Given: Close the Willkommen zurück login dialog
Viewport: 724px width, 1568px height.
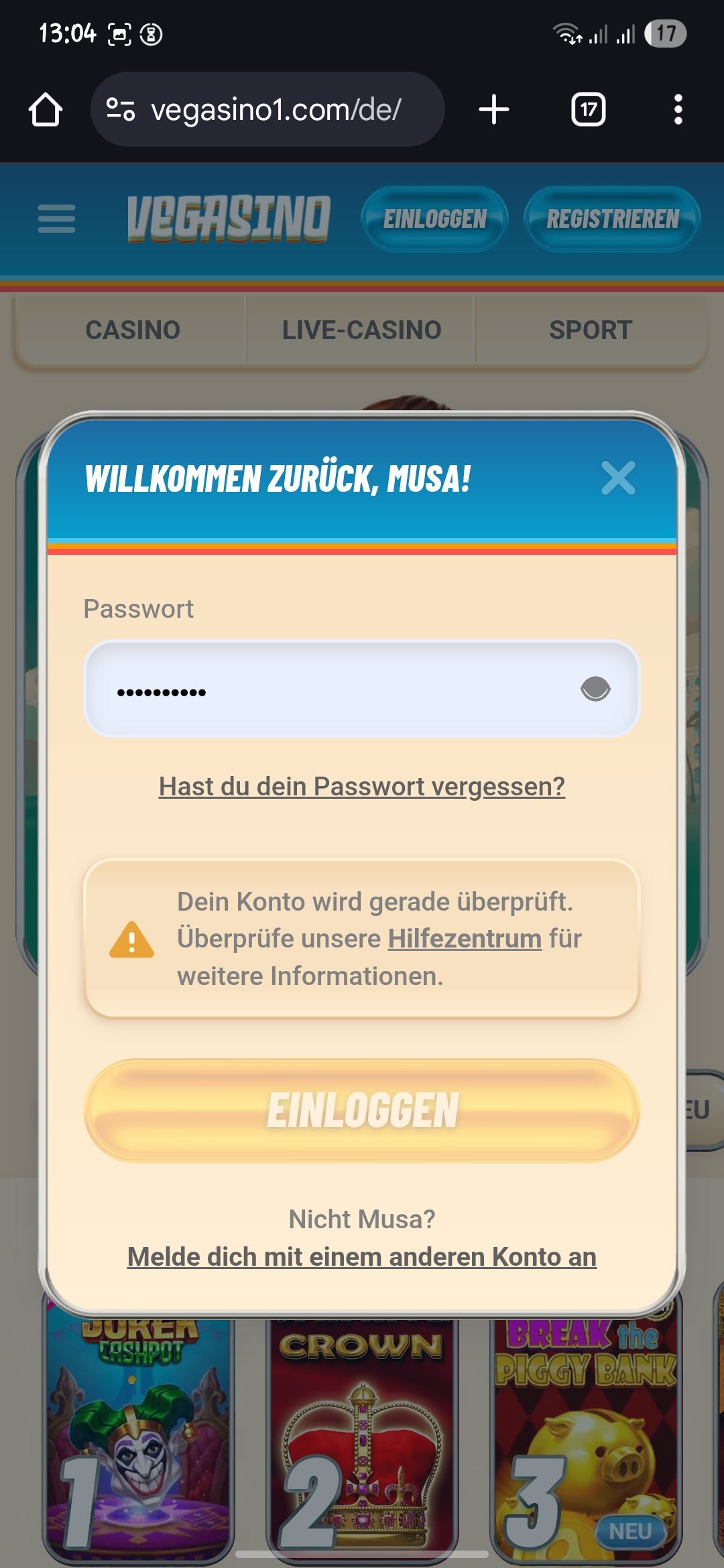Looking at the screenshot, I should pyautogui.click(x=617, y=478).
